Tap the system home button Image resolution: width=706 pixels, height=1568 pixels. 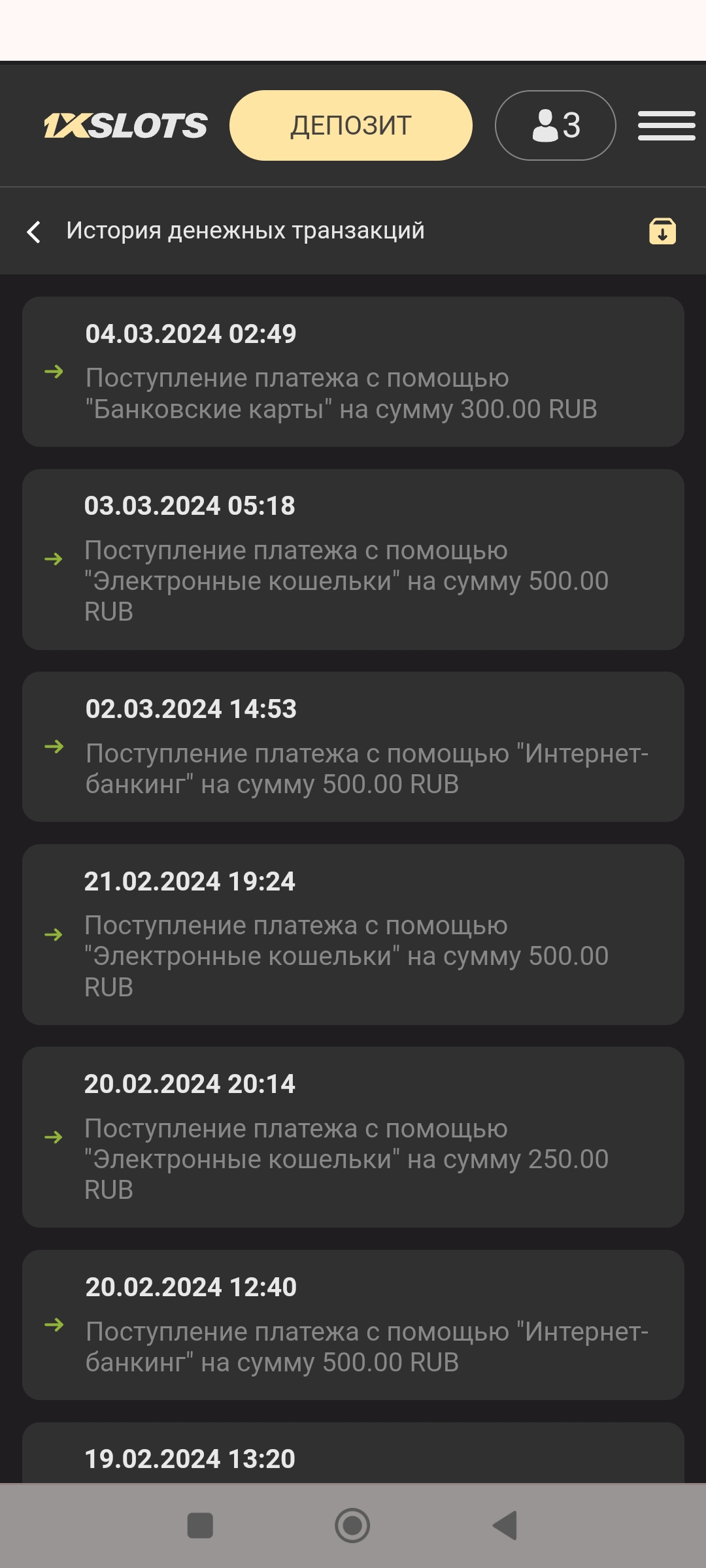tap(352, 1526)
